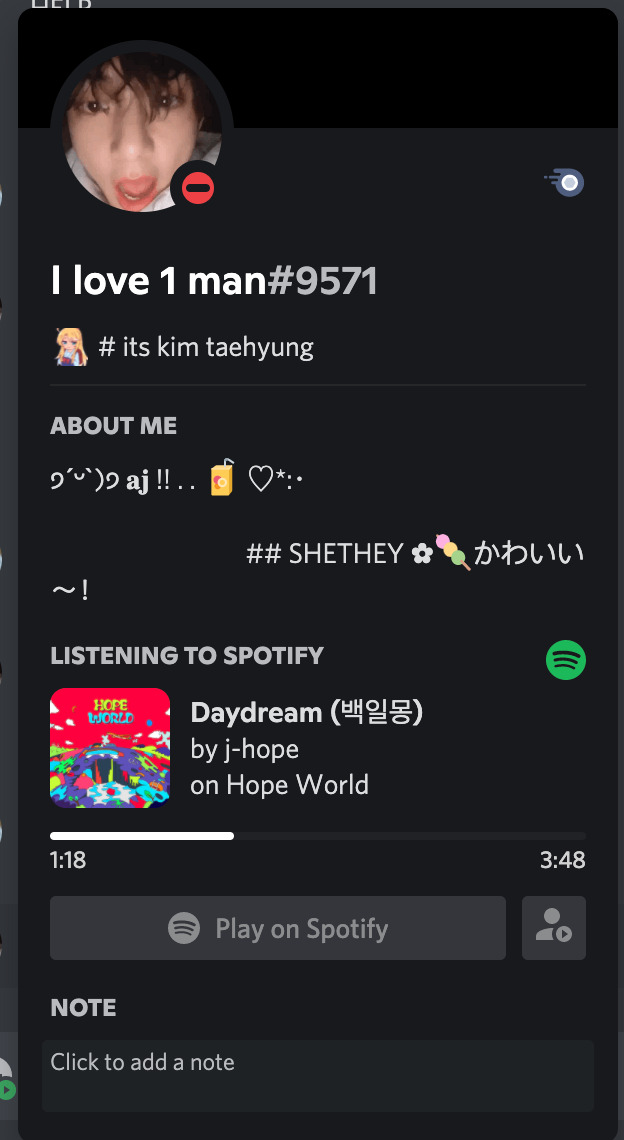Open the Hope World album cover
Viewport: 624px width, 1140px height.
[110, 748]
